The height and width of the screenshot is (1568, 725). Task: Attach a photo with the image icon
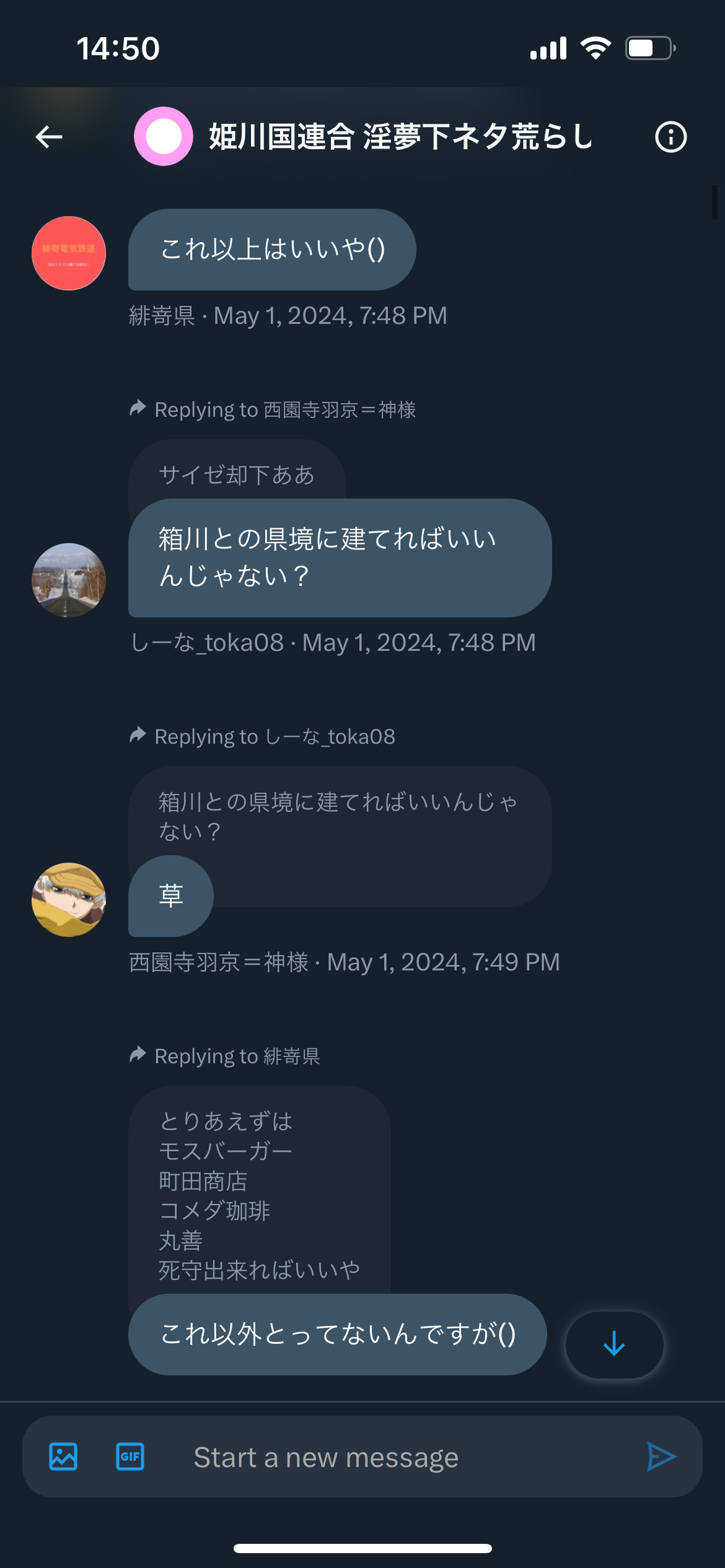point(63,1457)
